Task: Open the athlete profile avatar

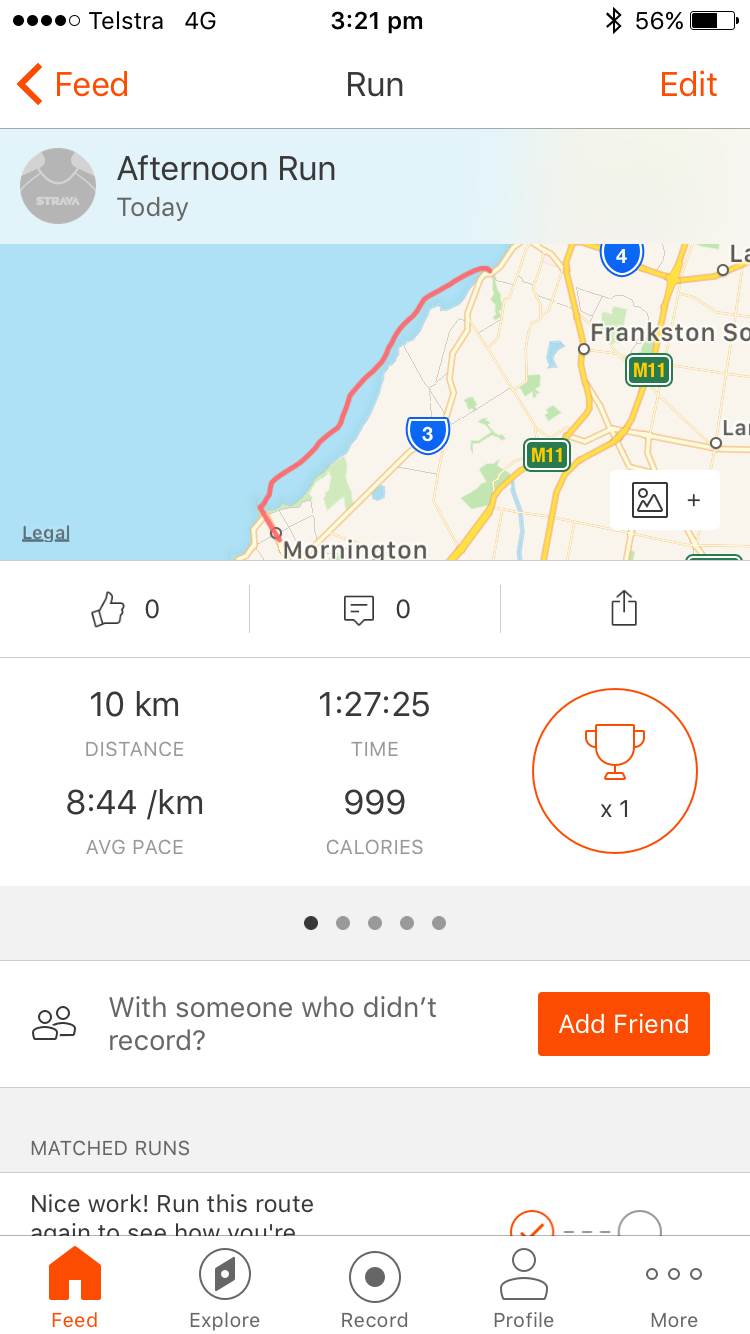Action: click(x=58, y=186)
